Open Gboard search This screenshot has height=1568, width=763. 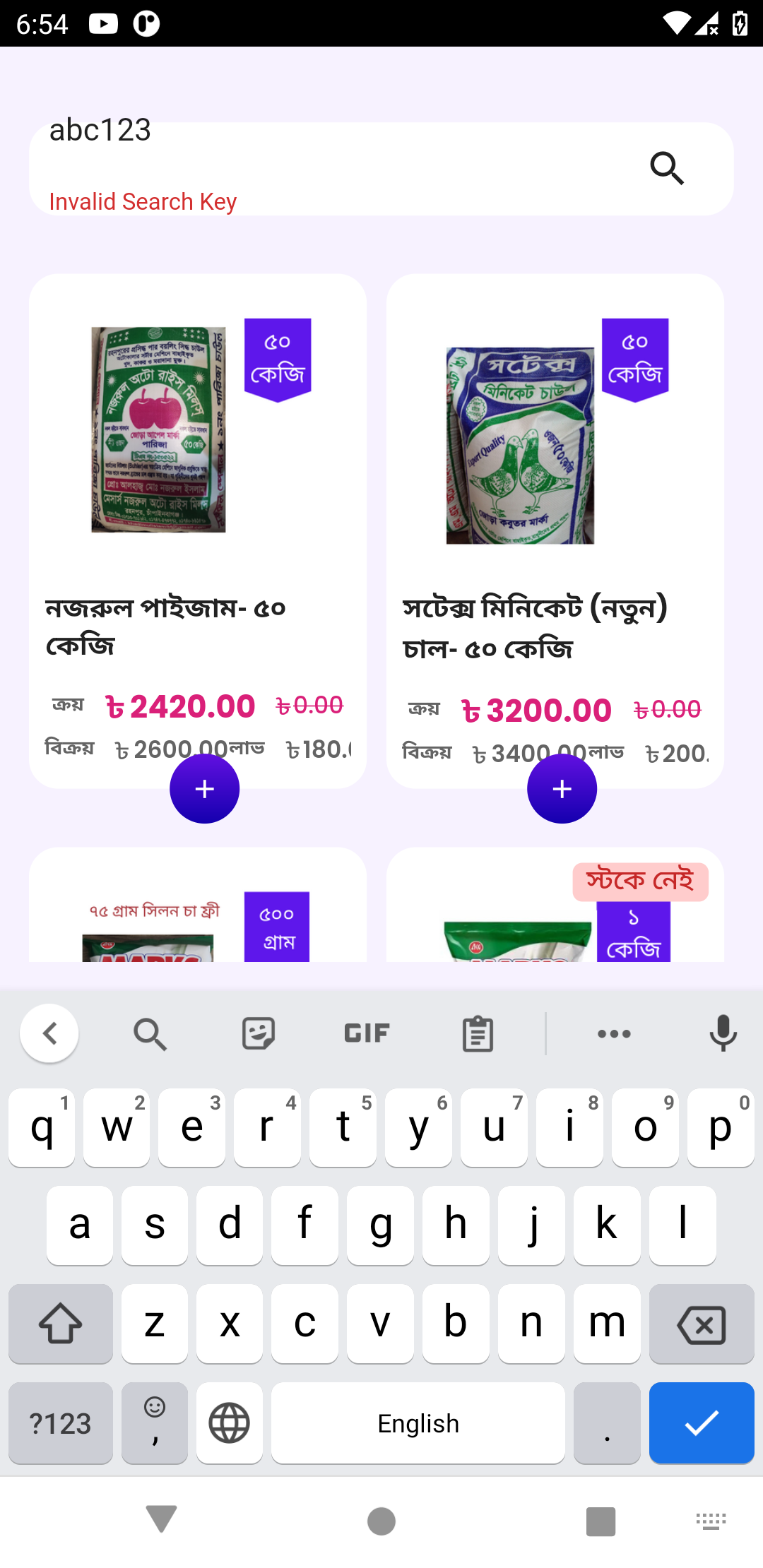tap(150, 1033)
